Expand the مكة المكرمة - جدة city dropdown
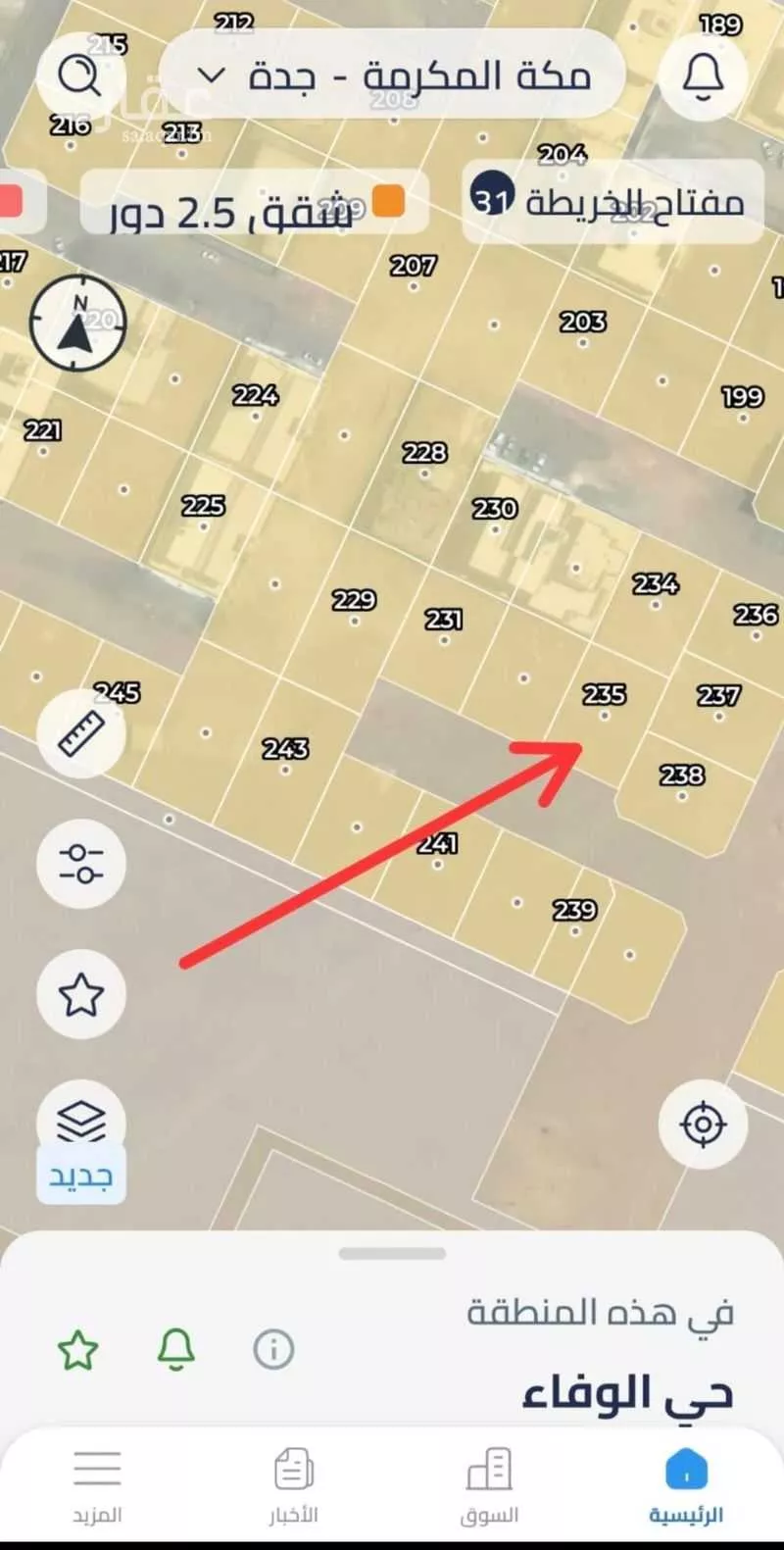The width and height of the screenshot is (784, 1550). 392,75
